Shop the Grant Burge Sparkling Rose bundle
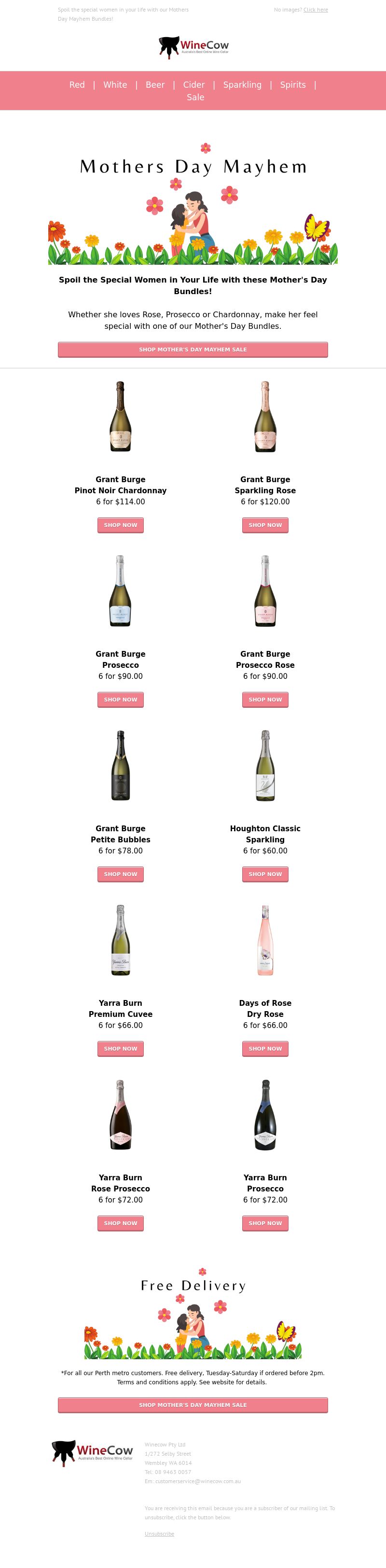 [265, 525]
